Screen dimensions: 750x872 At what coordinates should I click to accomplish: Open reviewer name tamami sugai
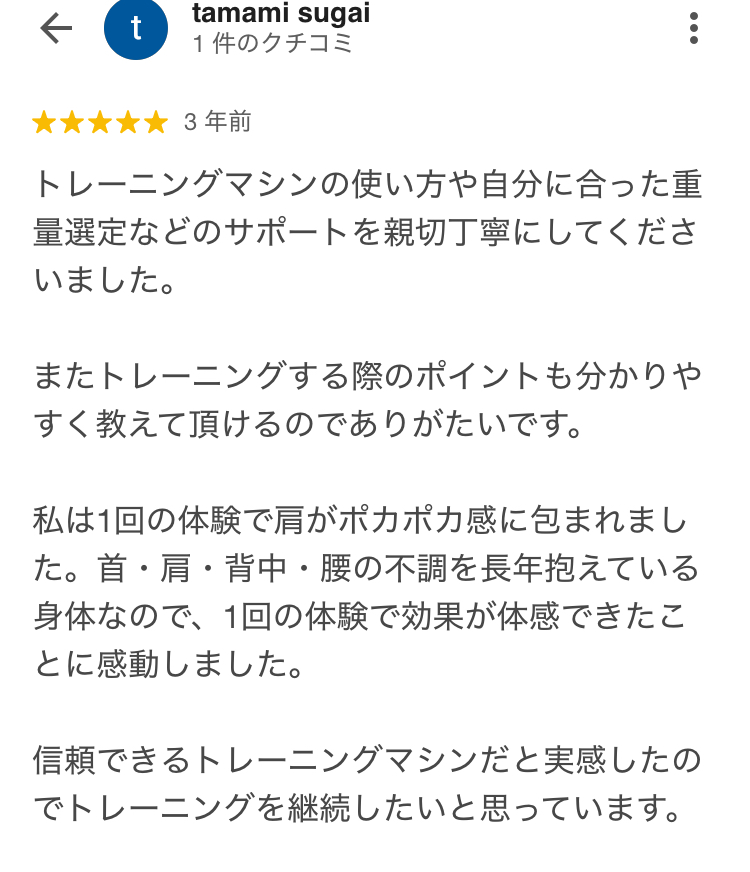(x=280, y=14)
